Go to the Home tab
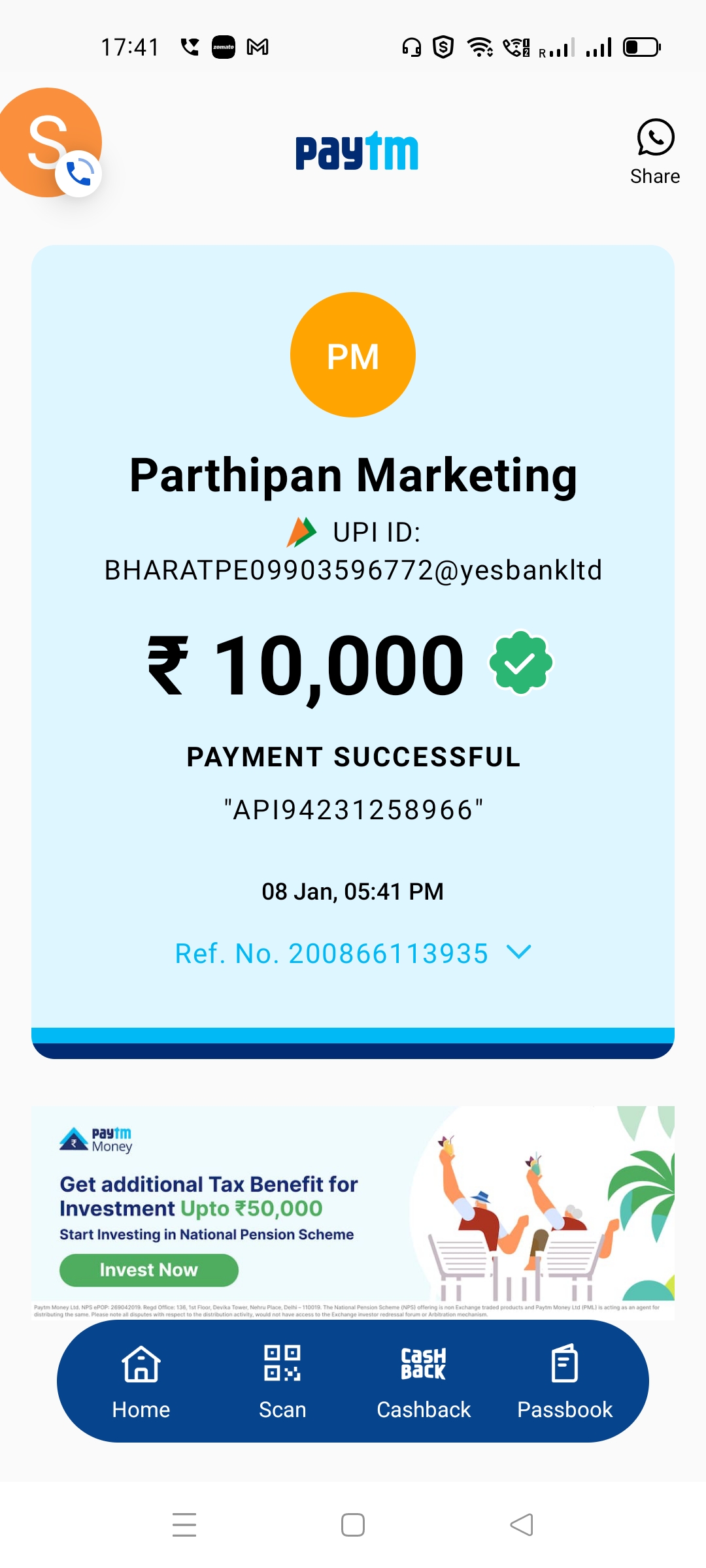This screenshot has height=1568, width=706. (x=141, y=1380)
